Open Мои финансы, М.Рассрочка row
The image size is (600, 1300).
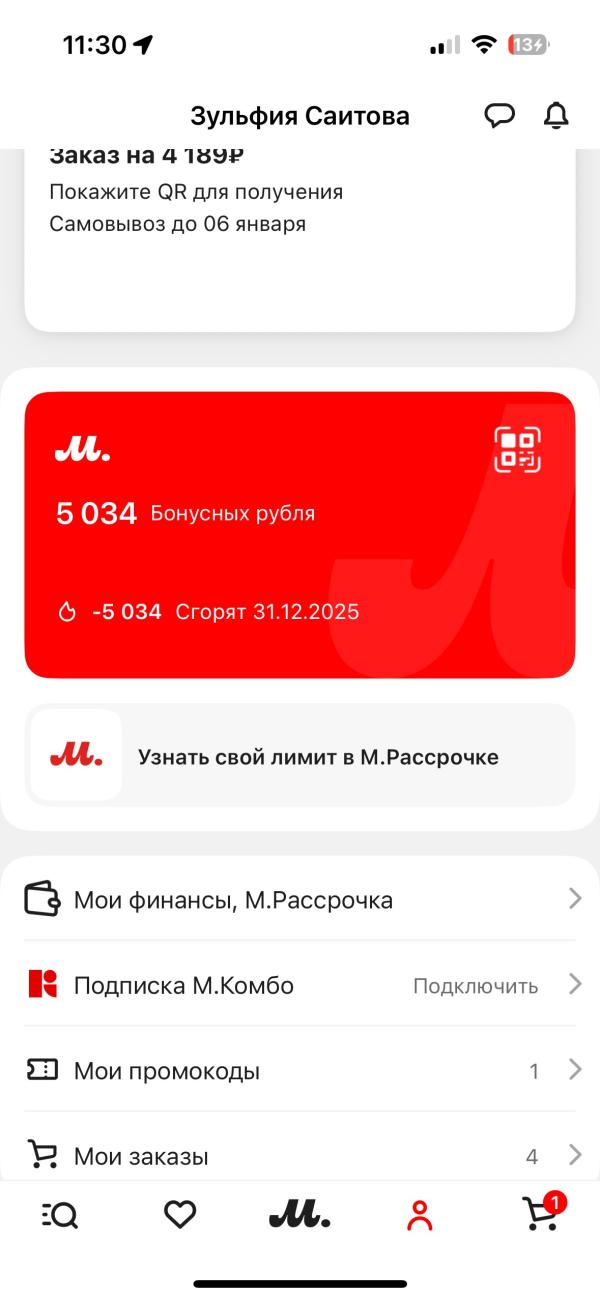[300, 899]
